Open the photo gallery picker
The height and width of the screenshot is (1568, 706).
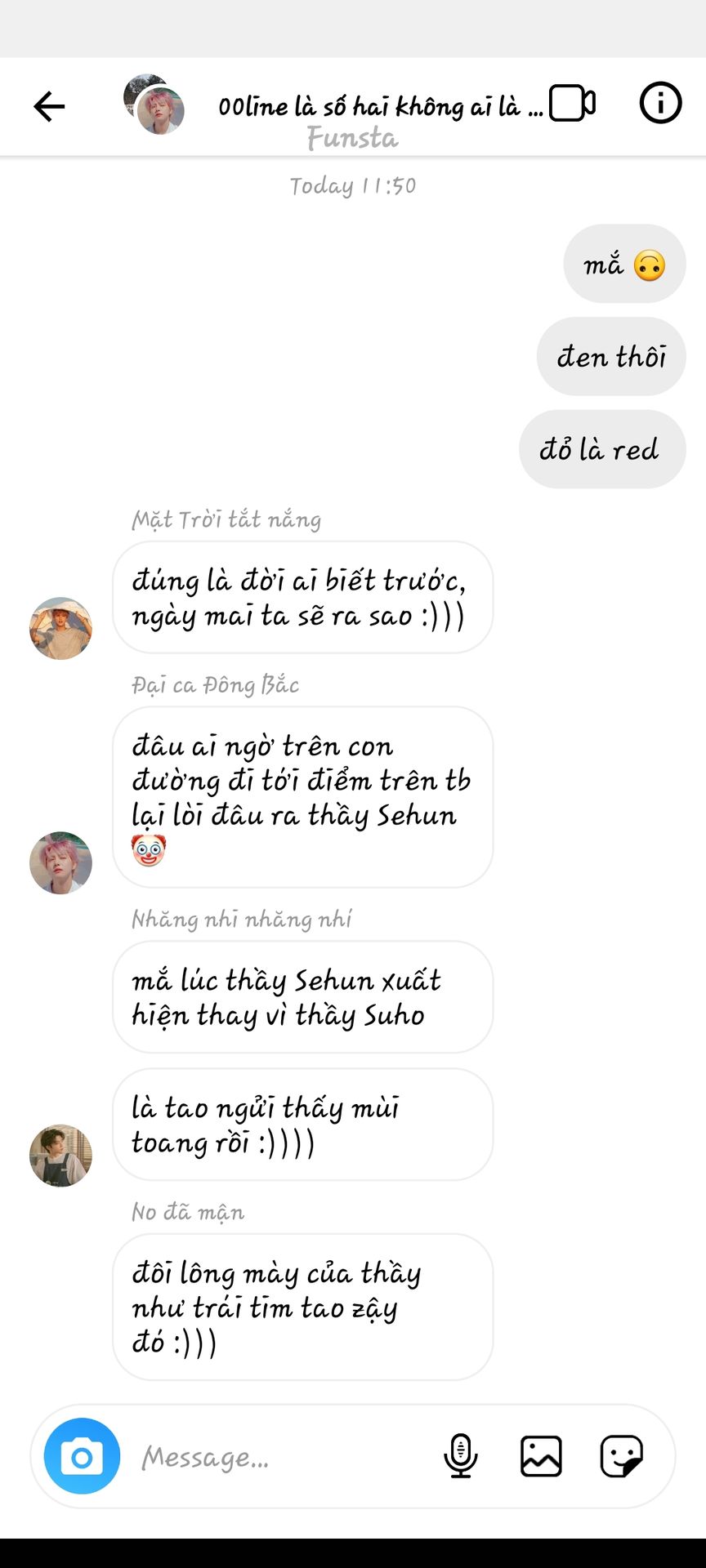click(541, 1456)
